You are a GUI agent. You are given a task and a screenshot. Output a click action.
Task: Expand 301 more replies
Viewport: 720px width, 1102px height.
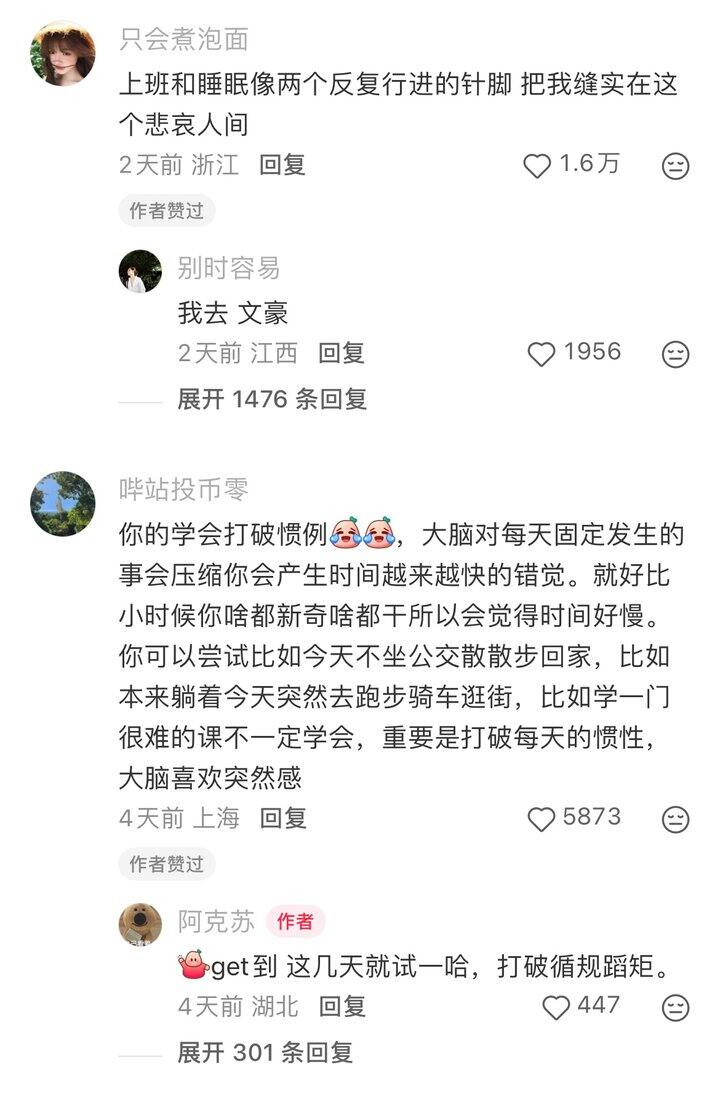[265, 1052]
